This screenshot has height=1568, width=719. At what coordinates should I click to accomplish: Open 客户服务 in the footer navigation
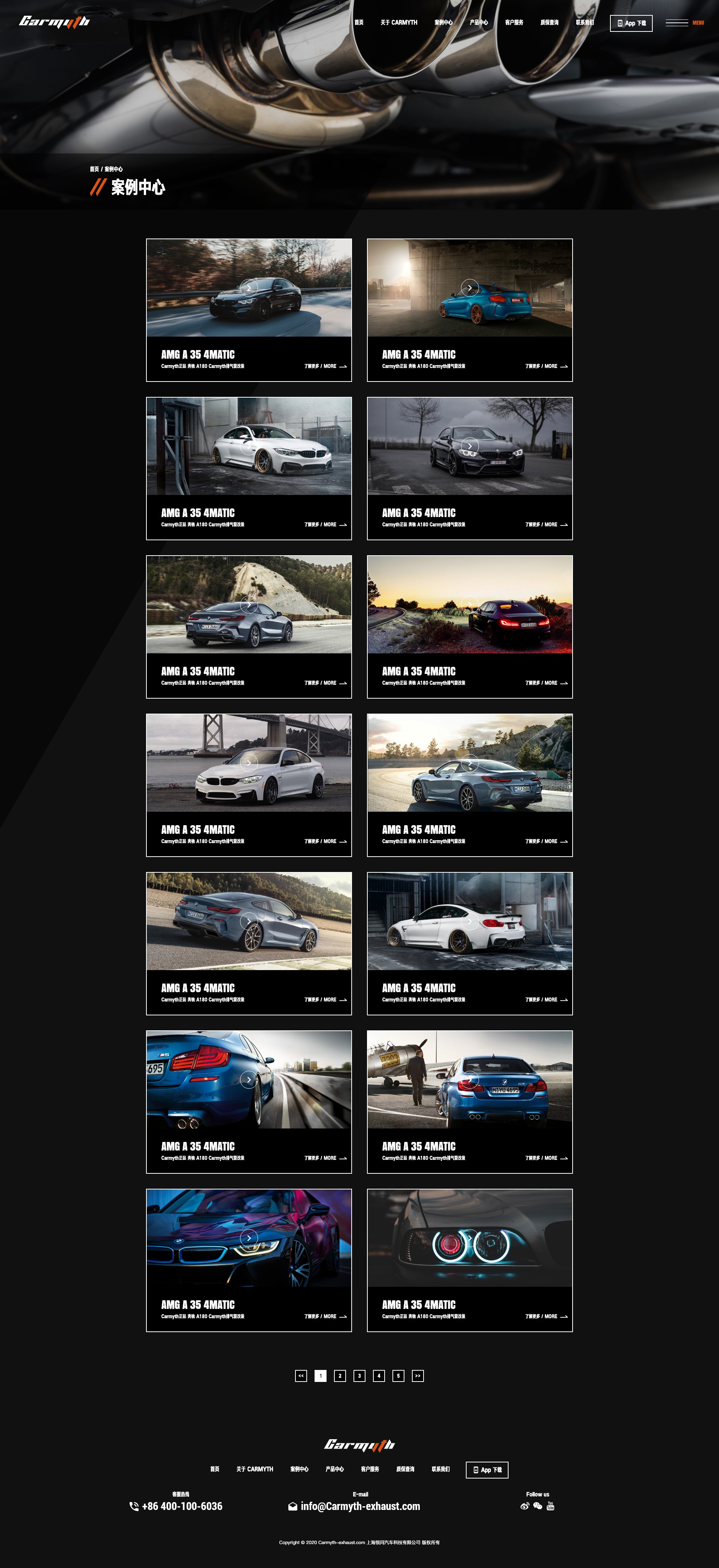[370, 1470]
